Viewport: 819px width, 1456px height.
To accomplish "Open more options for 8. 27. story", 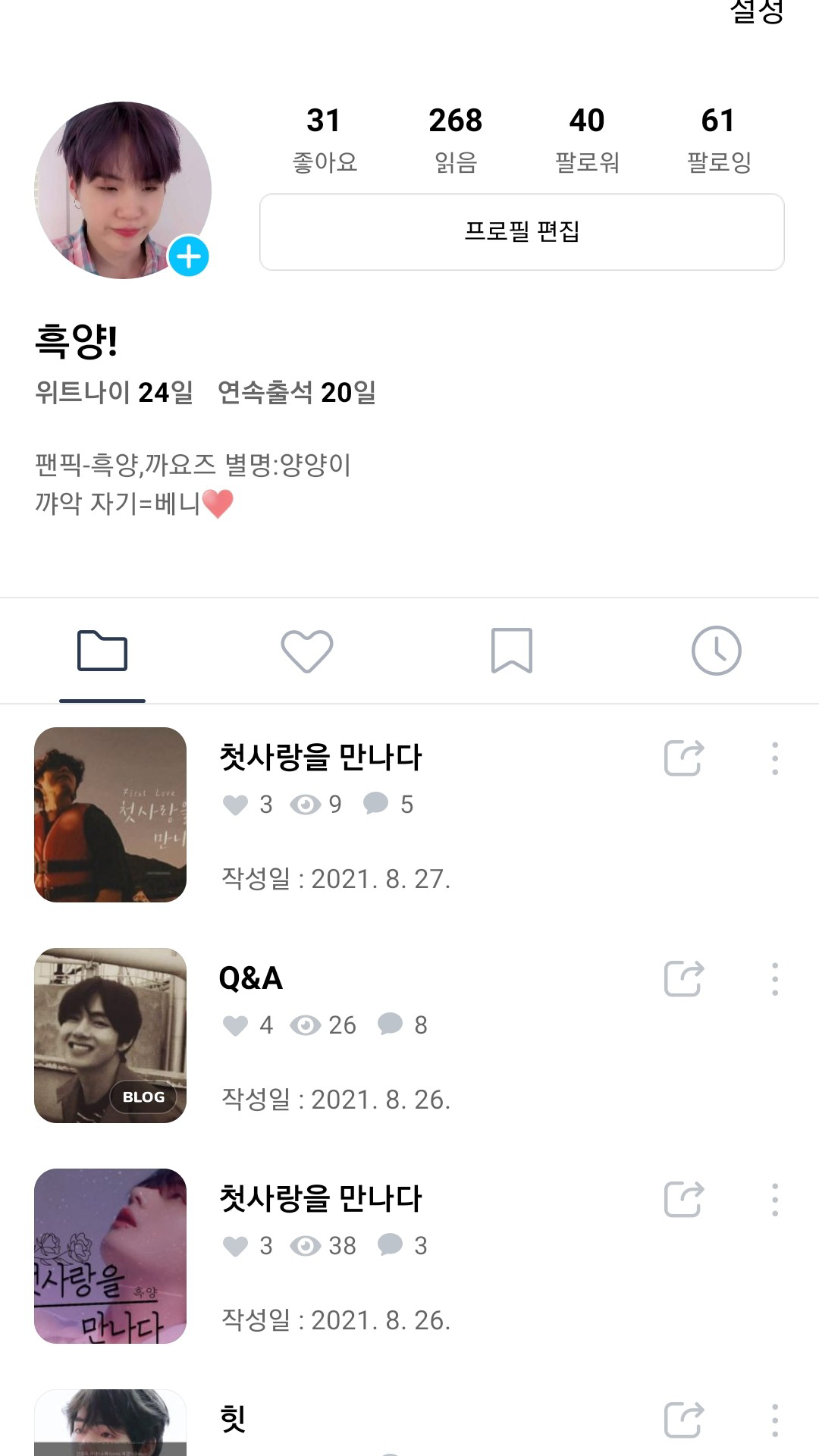I will (x=774, y=758).
